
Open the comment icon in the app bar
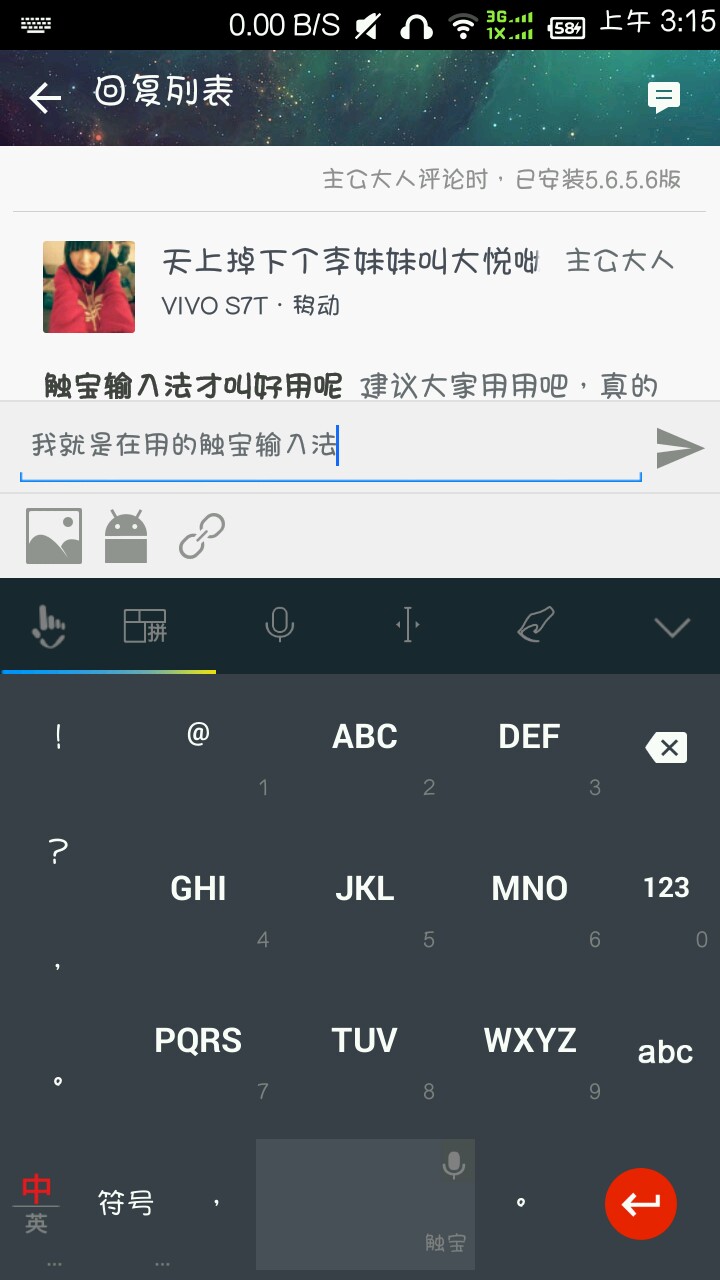(x=664, y=96)
